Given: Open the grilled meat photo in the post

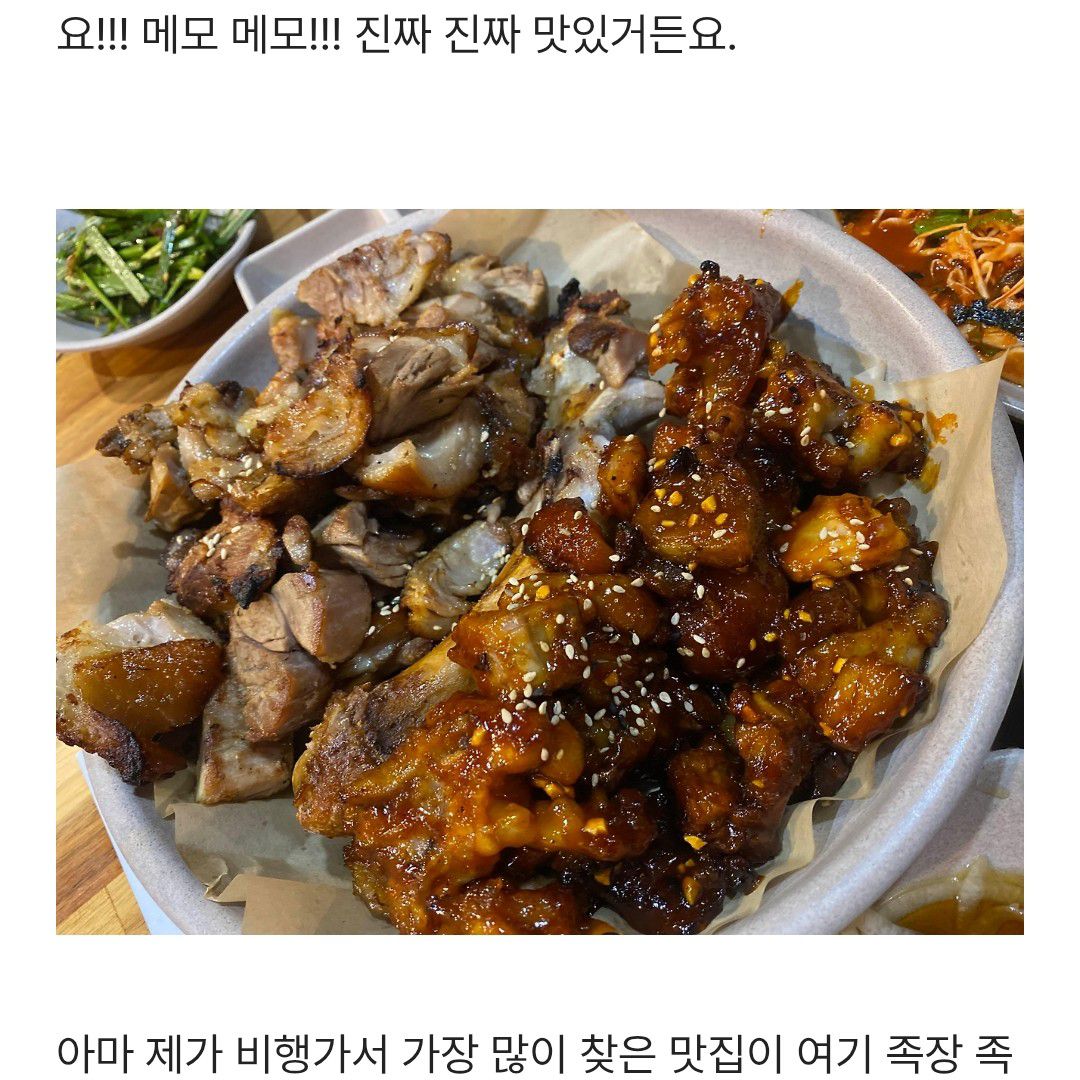Looking at the screenshot, I should (540, 571).
